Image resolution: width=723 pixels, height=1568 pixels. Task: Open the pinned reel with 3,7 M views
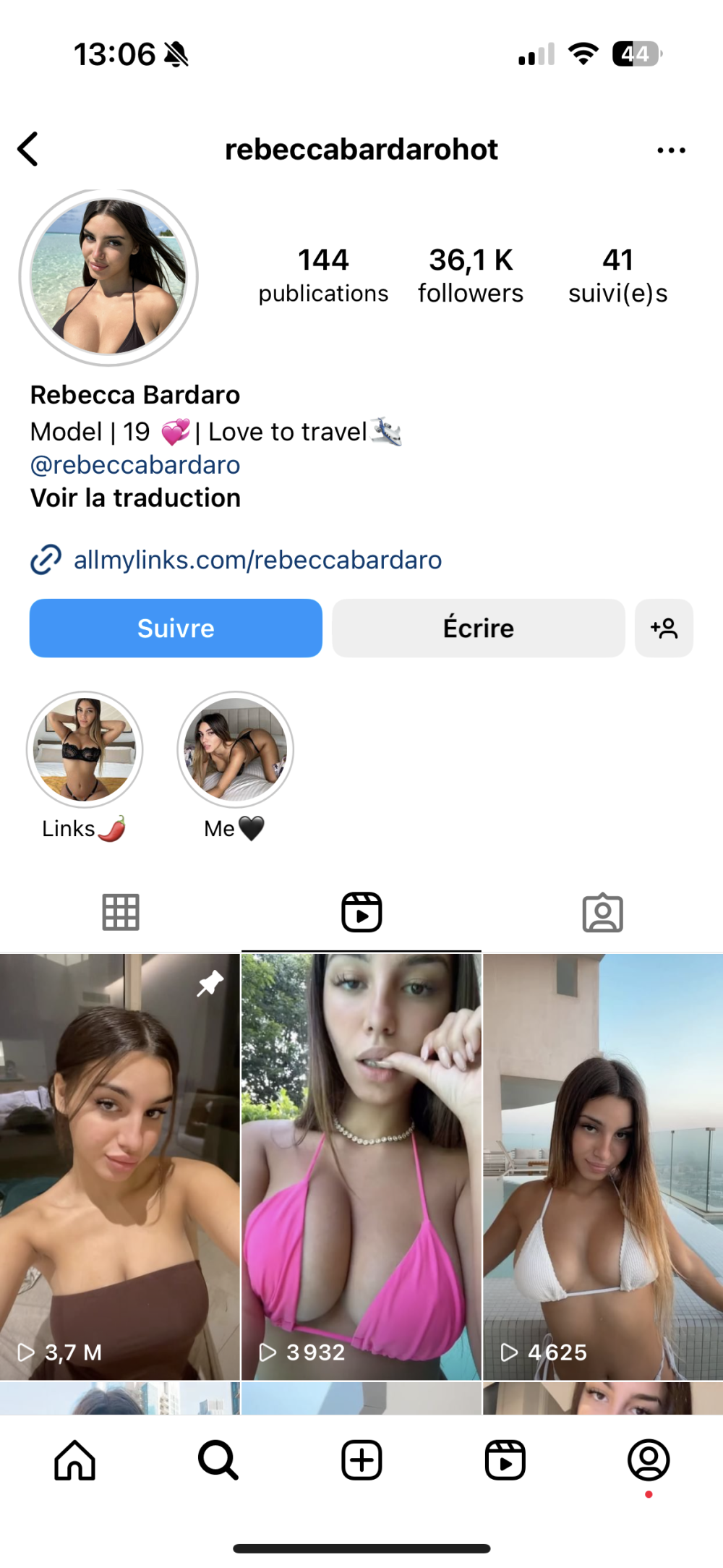pos(119,1166)
